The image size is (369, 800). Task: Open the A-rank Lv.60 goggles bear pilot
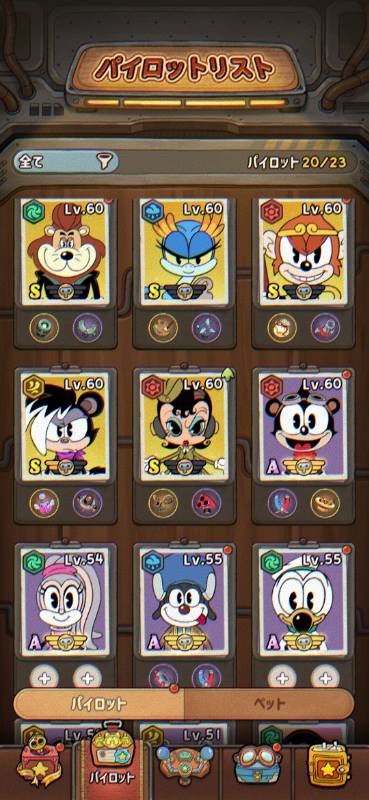click(303, 426)
